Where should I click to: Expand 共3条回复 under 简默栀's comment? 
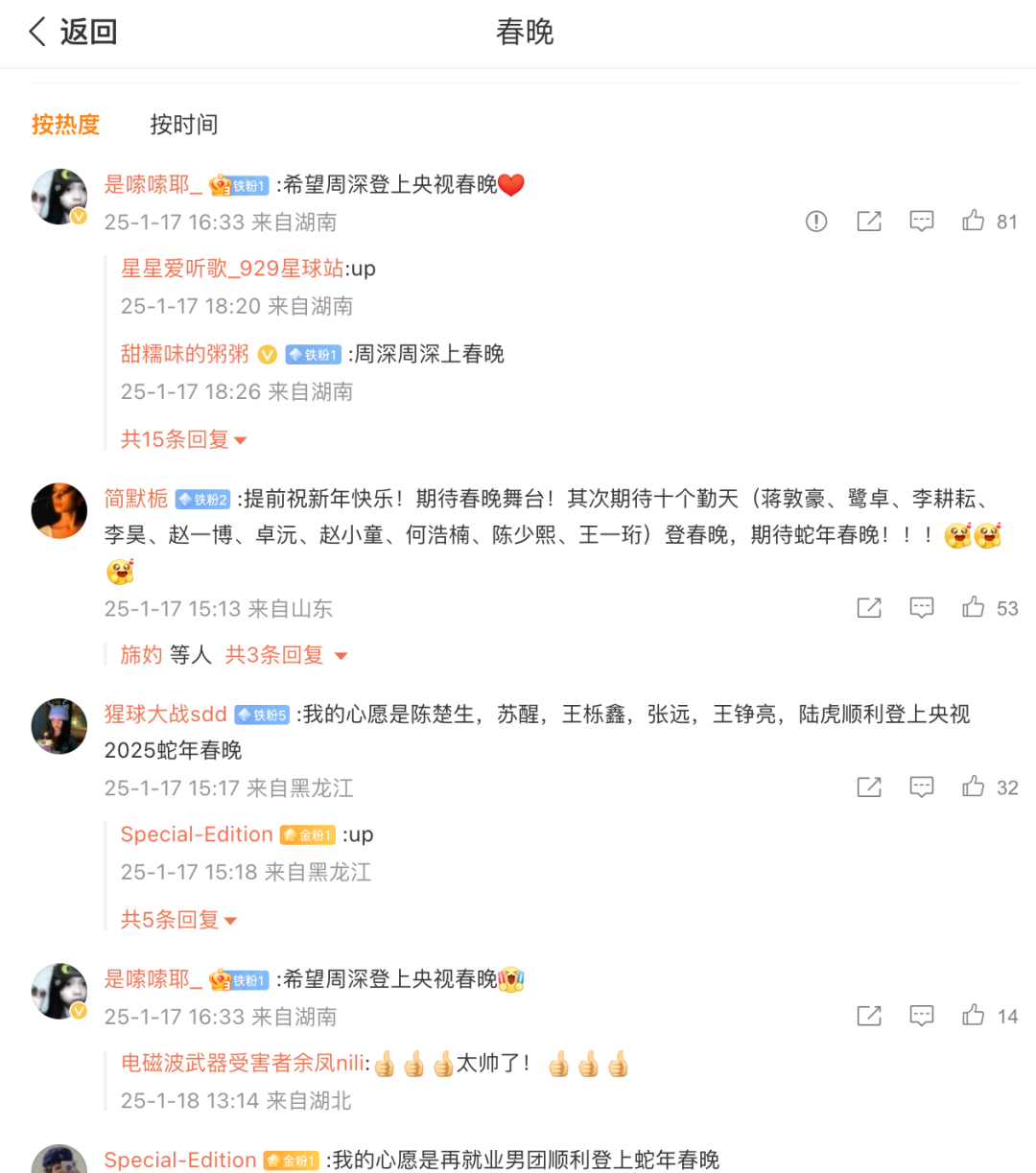click(x=285, y=655)
